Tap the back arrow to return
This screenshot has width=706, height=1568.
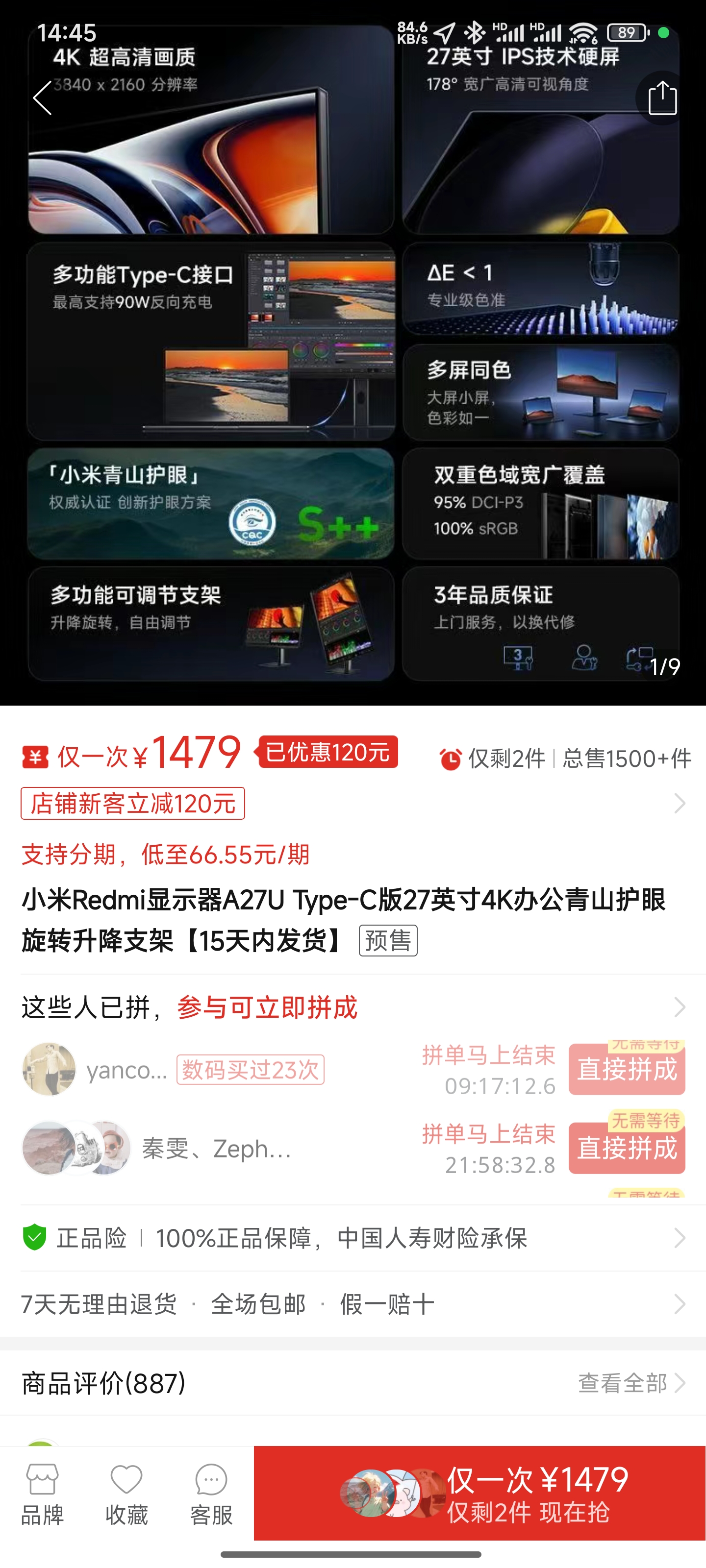tap(41, 98)
